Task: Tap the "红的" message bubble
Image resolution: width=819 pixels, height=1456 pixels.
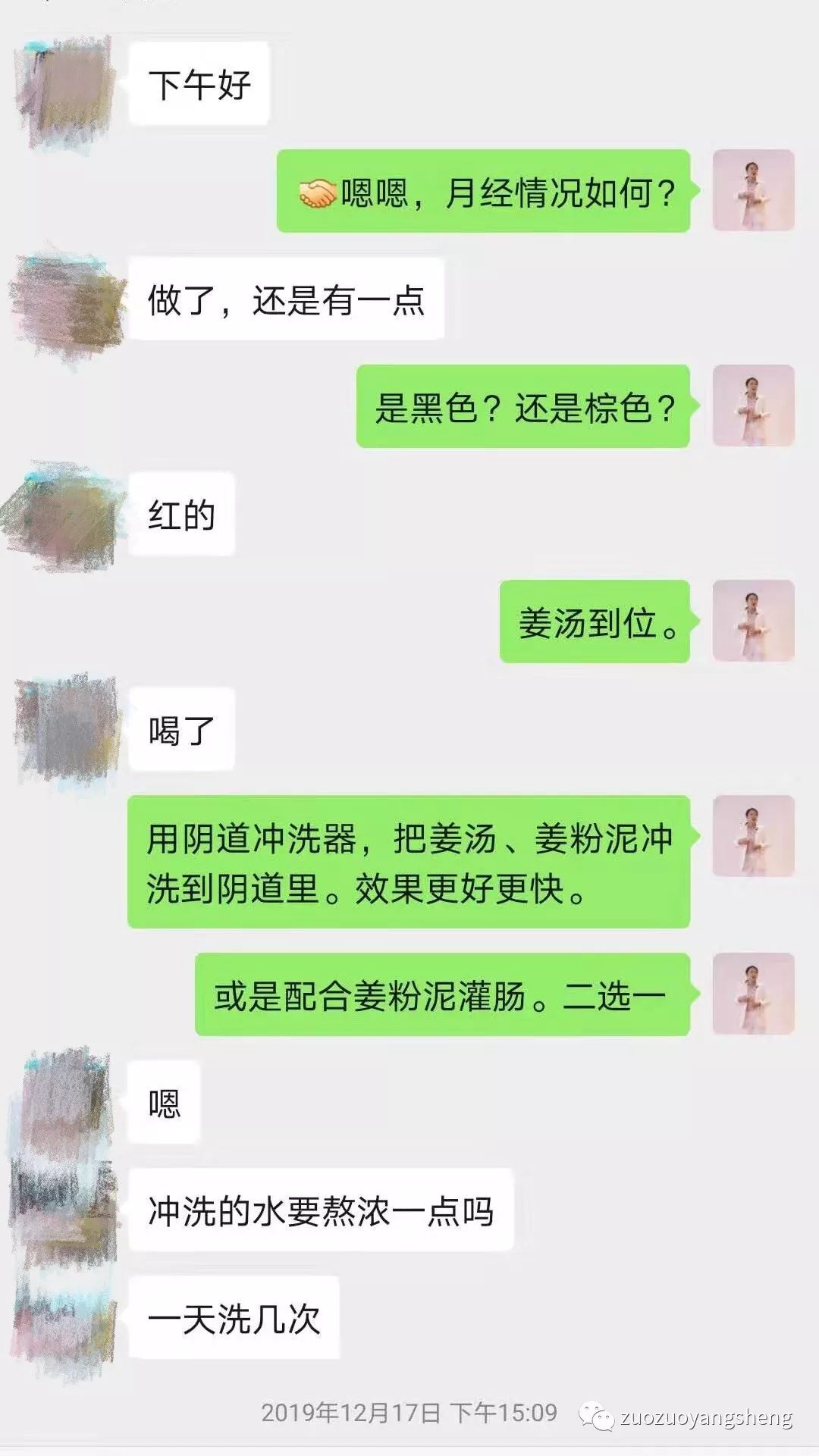Action: 180,512
